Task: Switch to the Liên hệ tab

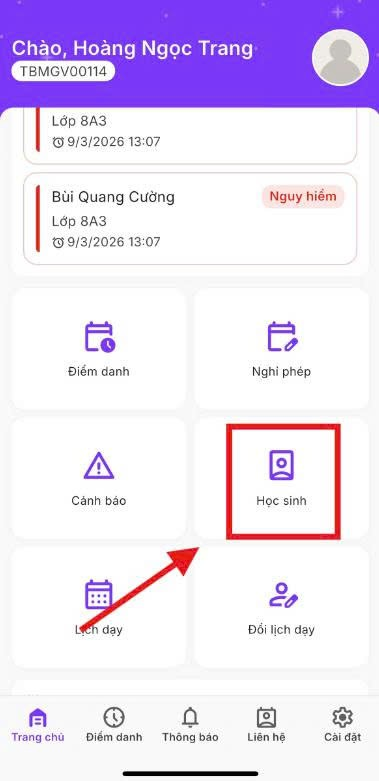Action: (x=266, y=725)
